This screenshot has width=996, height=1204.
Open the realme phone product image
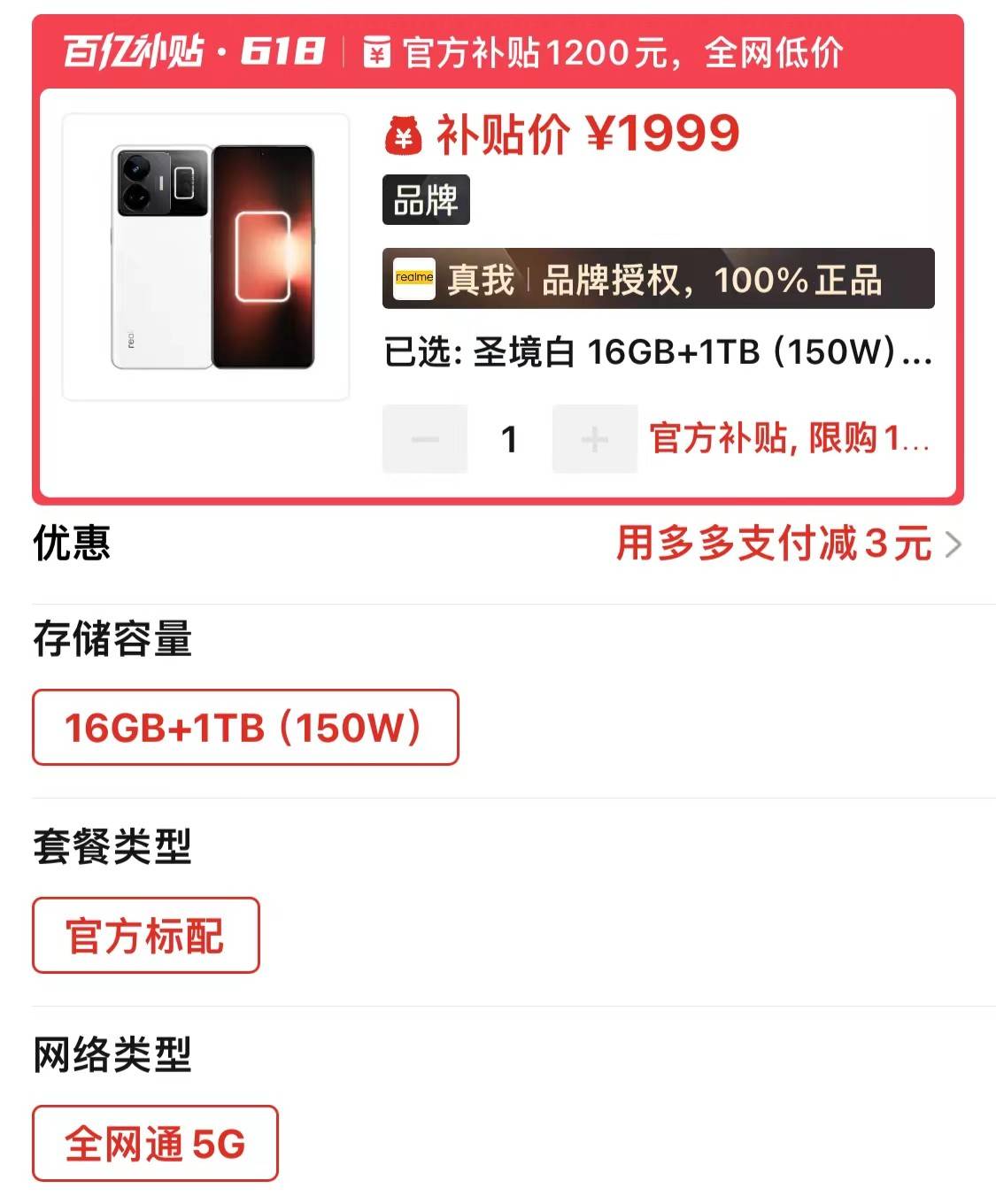coord(206,257)
